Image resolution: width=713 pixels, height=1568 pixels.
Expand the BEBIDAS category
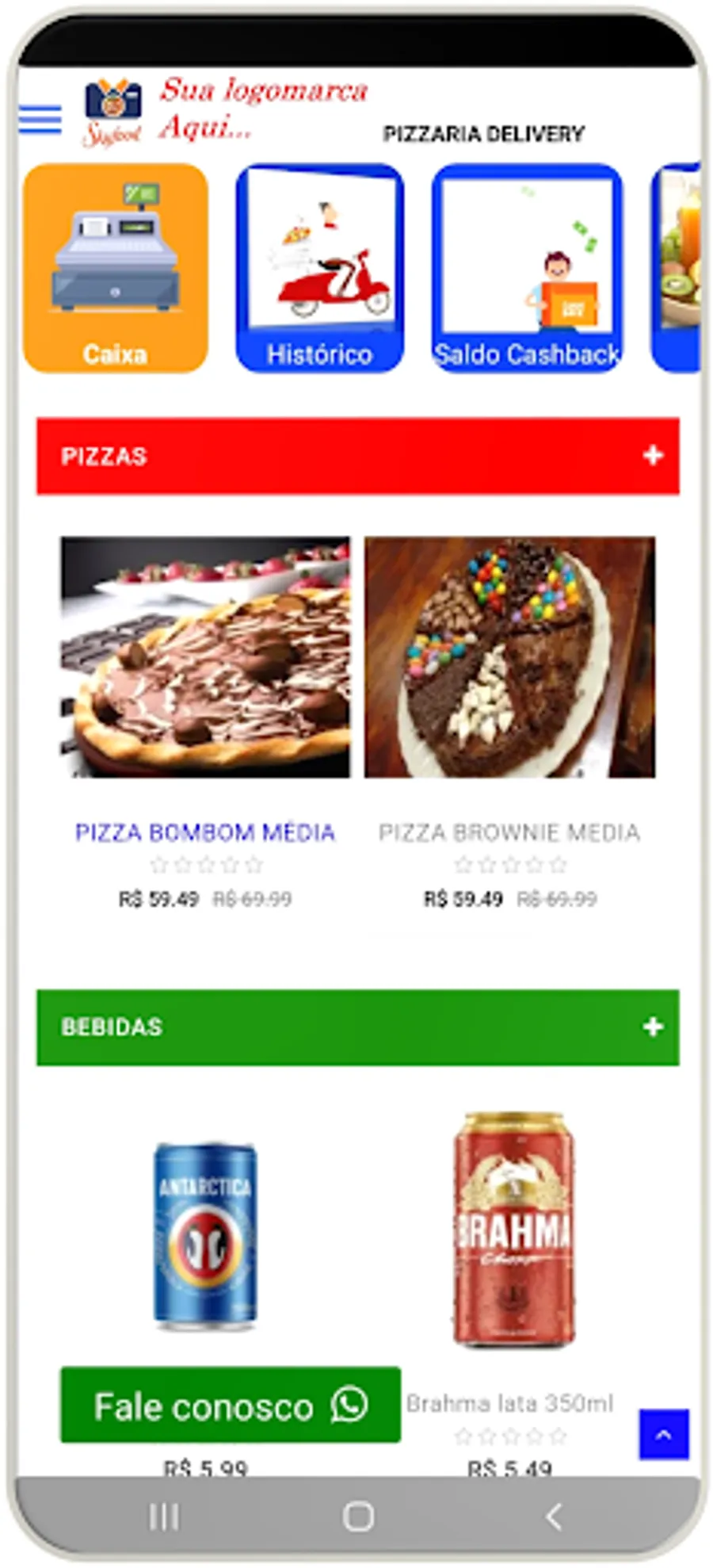(x=652, y=1027)
